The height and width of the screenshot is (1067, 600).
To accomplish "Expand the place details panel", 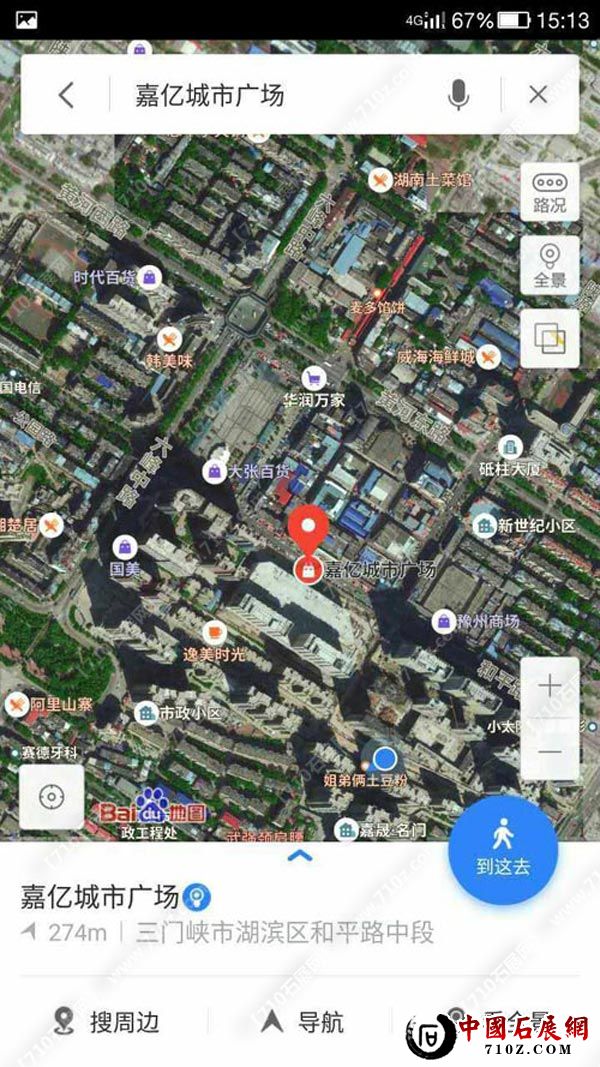I will point(300,856).
